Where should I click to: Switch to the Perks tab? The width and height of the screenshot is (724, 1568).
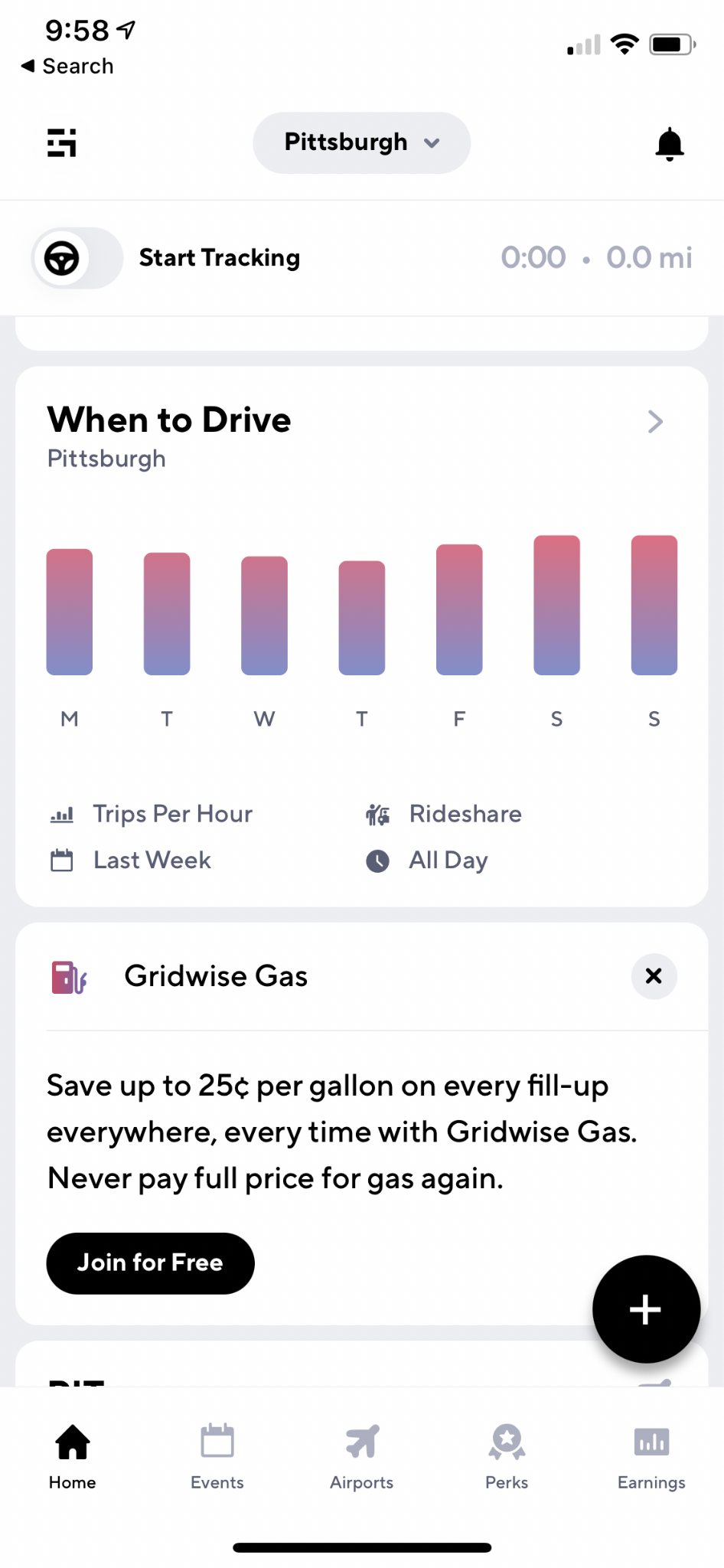[x=507, y=1457]
